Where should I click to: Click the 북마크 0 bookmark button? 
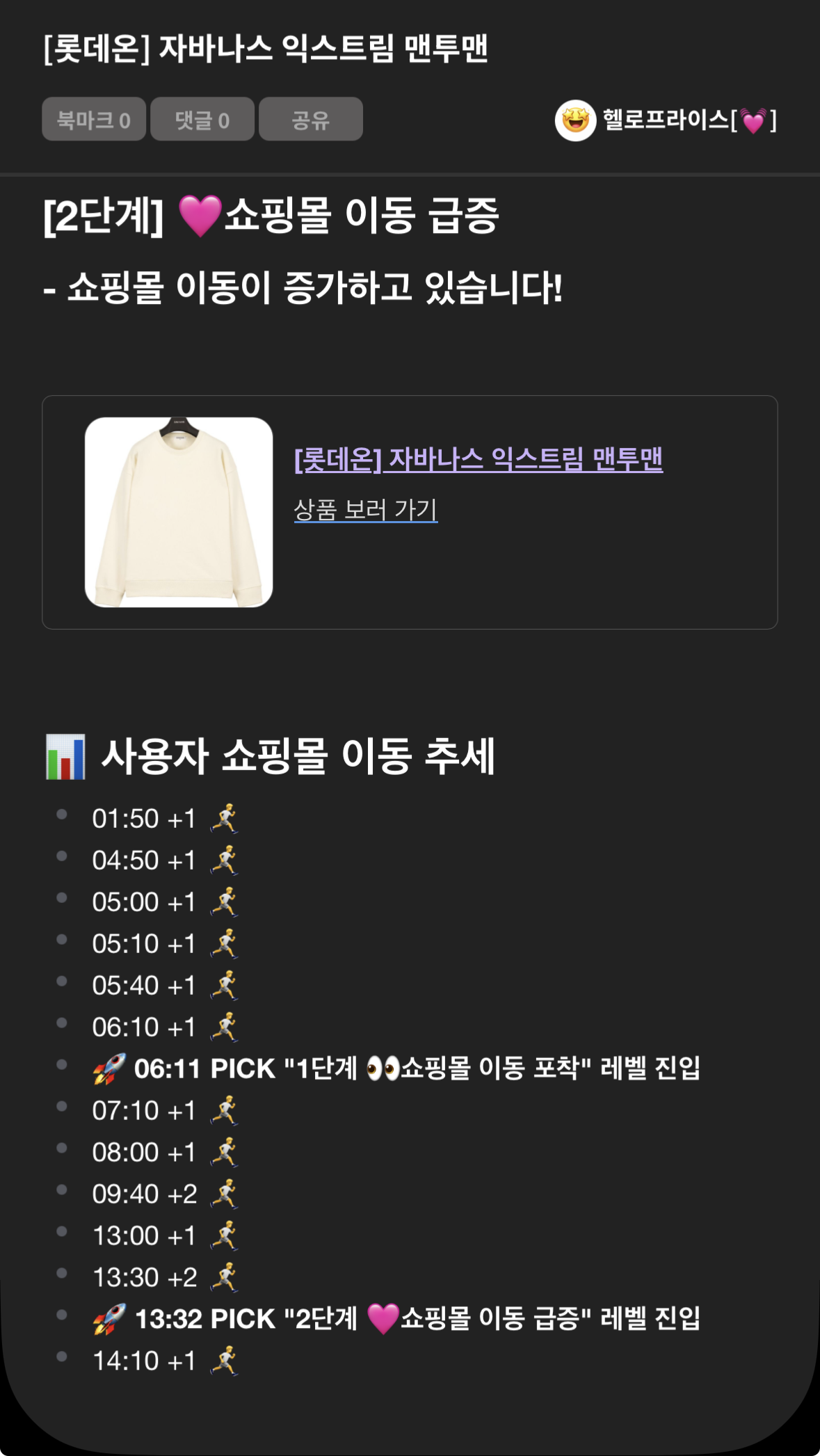[94, 119]
